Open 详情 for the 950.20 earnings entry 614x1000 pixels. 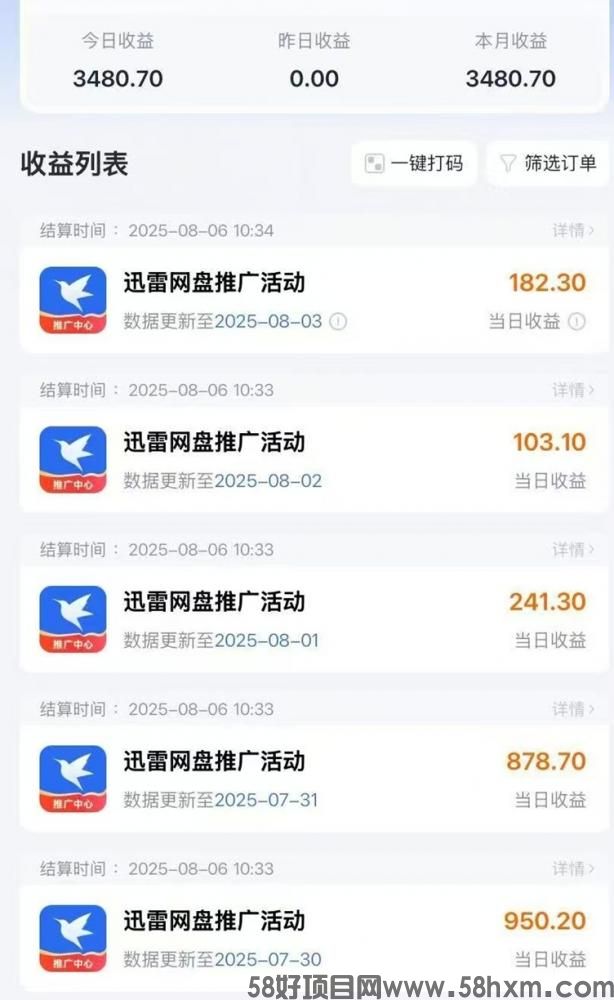coord(574,869)
